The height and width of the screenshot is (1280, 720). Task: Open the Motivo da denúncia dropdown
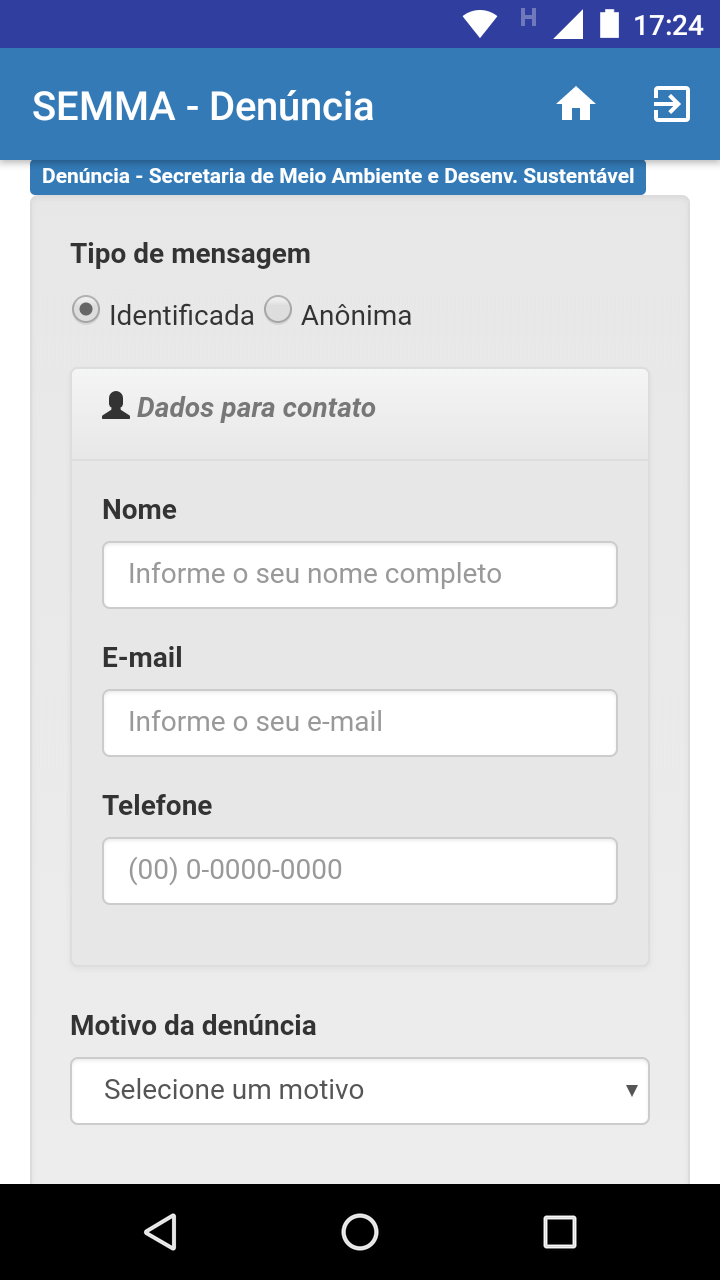click(360, 1091)
